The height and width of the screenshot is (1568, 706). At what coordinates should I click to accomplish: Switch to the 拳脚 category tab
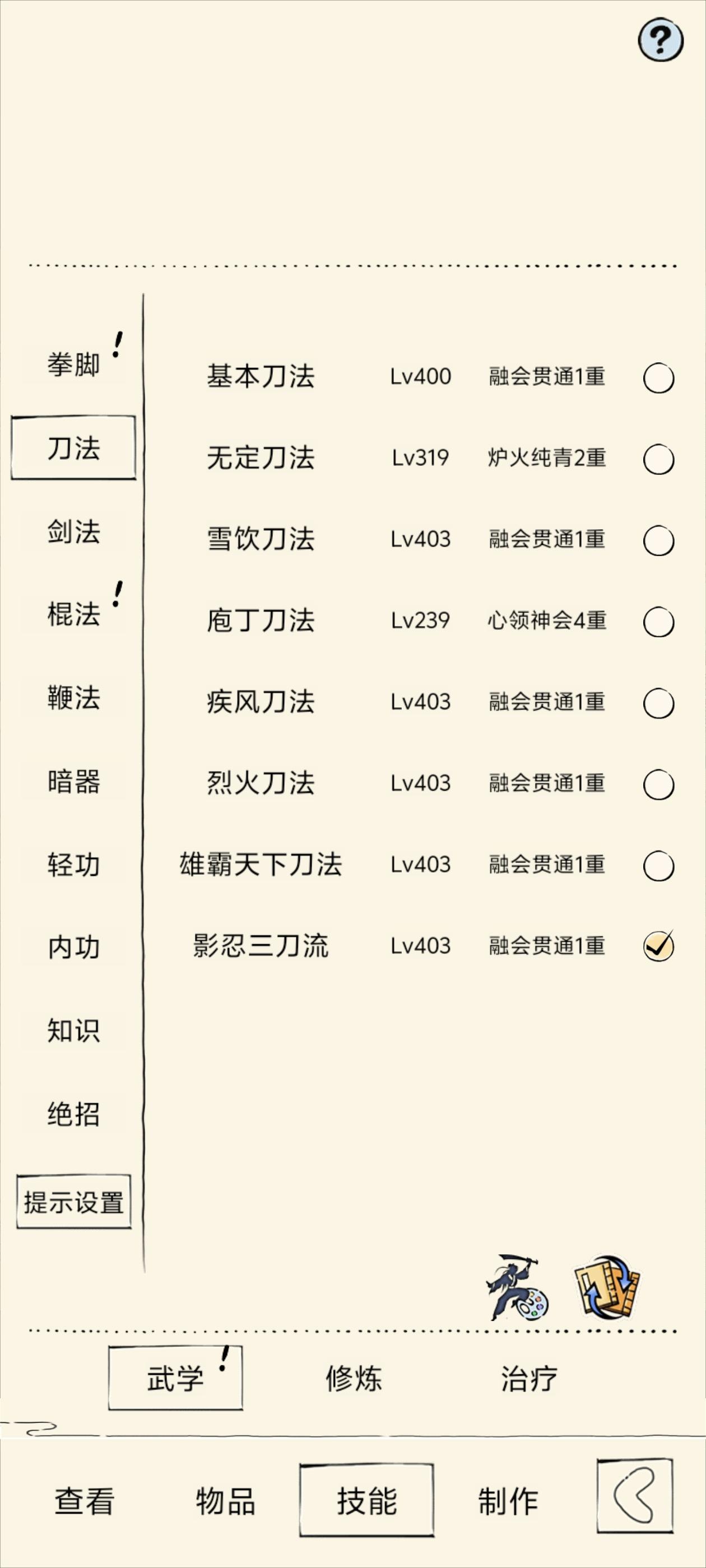pyautogui.click(x=73, y=364)
